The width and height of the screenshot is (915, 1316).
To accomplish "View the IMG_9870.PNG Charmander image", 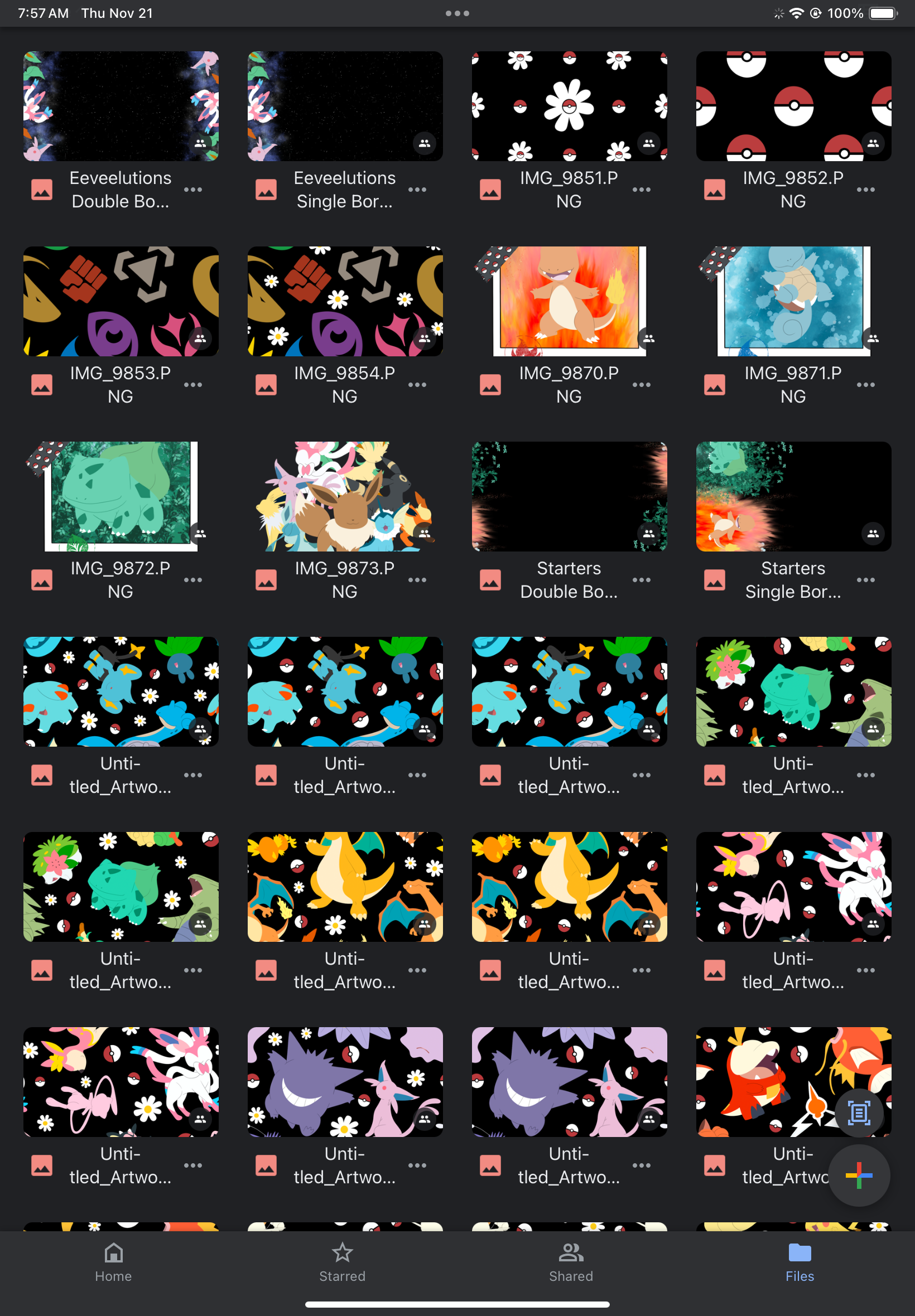I will [x=569, y=301].
